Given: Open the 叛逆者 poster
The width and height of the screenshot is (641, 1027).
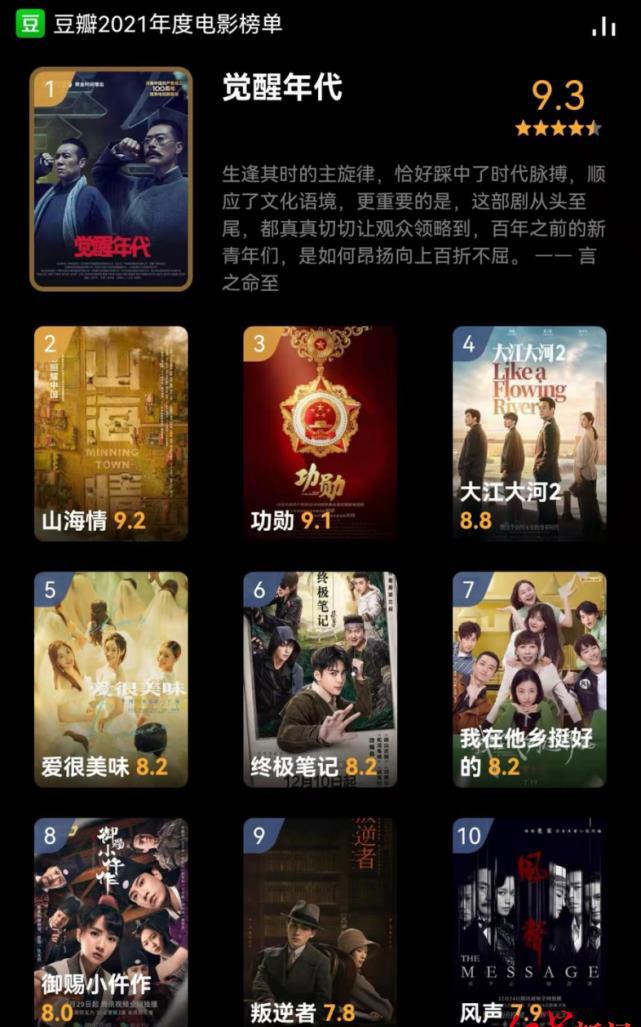Looking at the screenshot, I should (x=320, y=921).
